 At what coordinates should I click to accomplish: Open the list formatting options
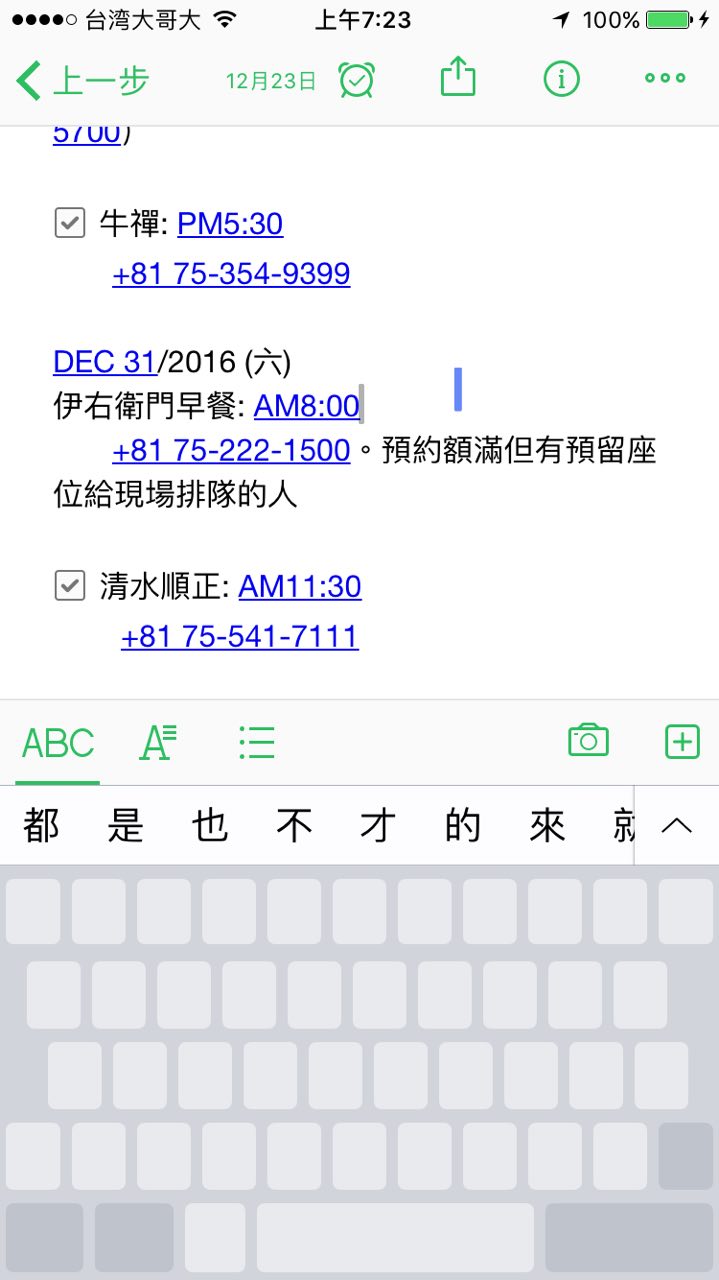tap(257, 742)
